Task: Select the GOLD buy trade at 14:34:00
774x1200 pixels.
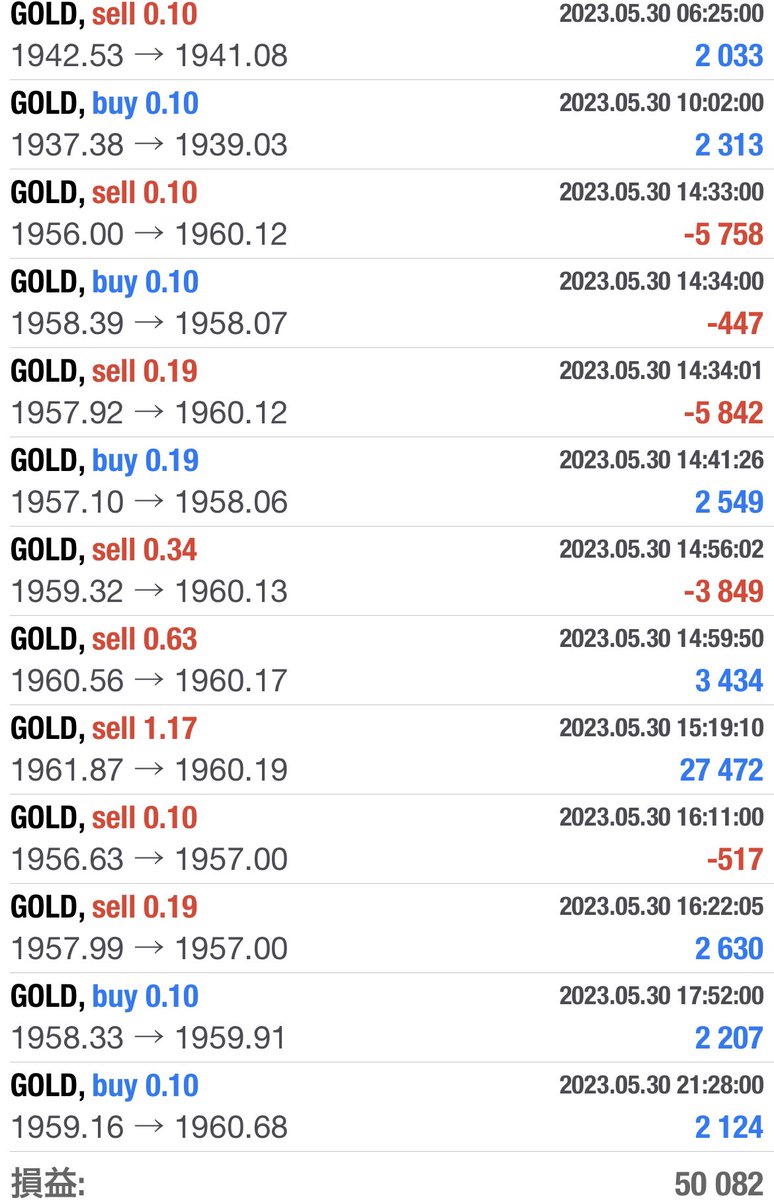Action: tap(386, 302)
